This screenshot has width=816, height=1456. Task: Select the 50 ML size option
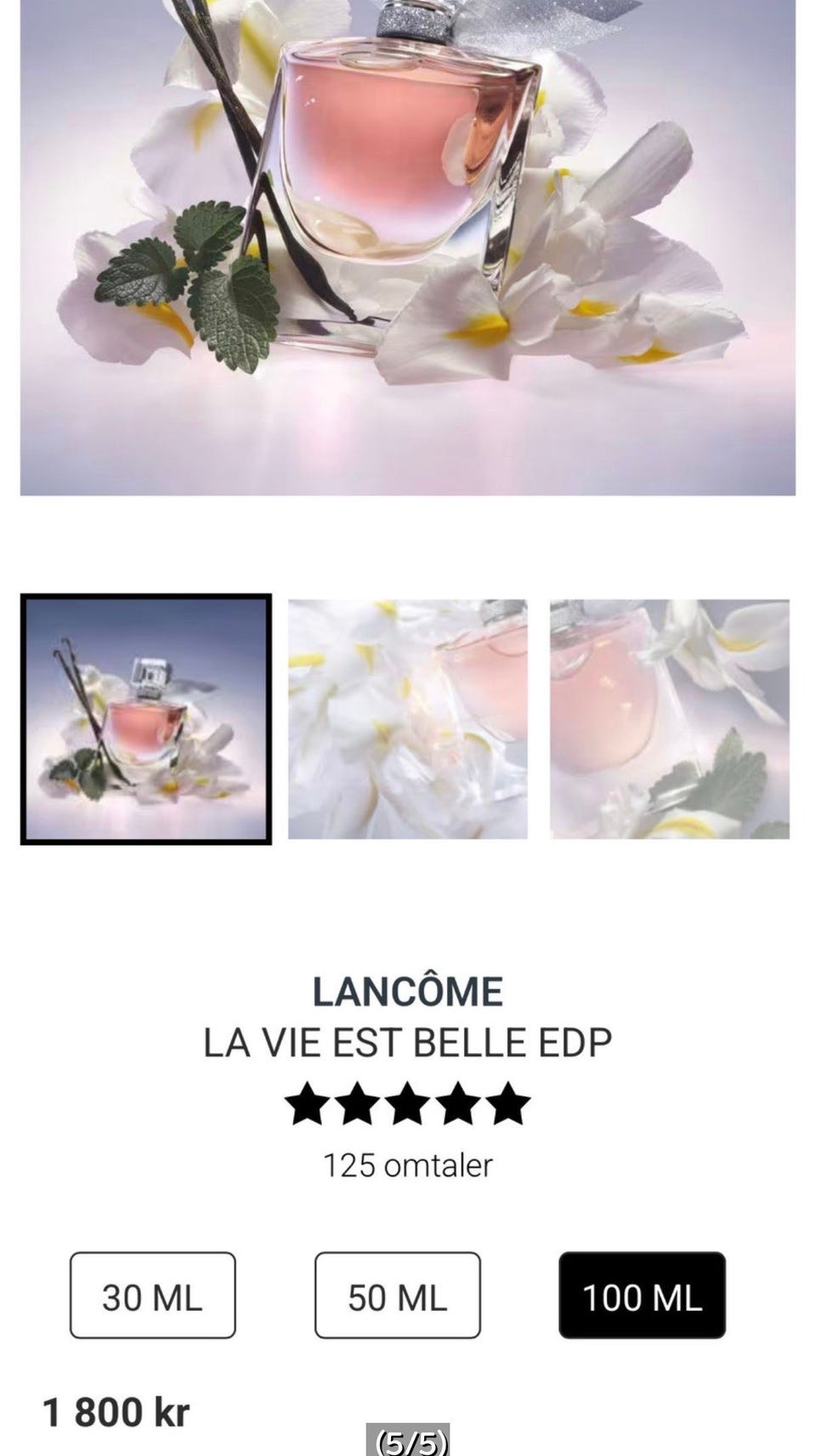tap(397, 1295)
